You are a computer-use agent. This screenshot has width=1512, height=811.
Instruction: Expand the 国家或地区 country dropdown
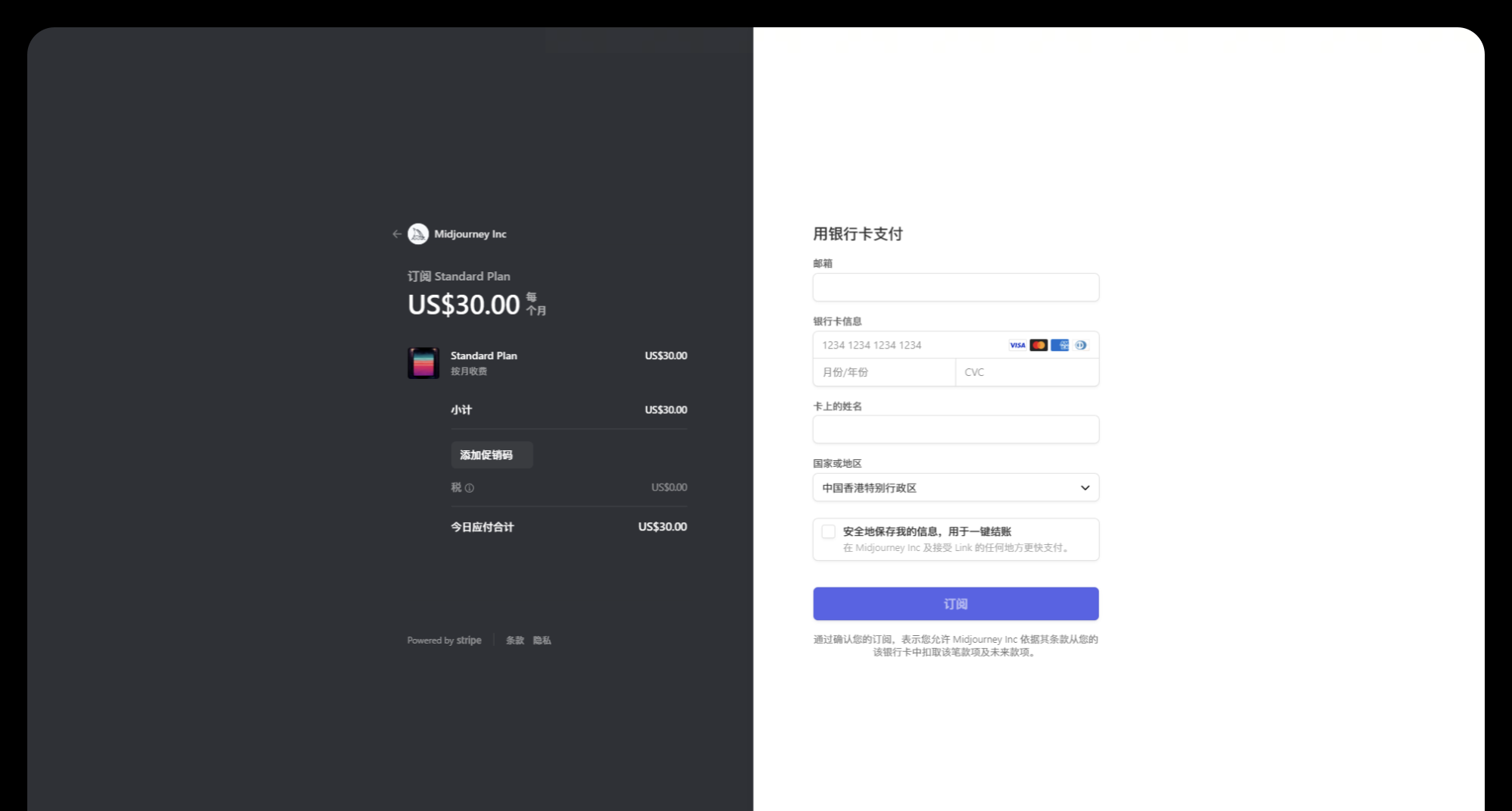click(955, 488)
